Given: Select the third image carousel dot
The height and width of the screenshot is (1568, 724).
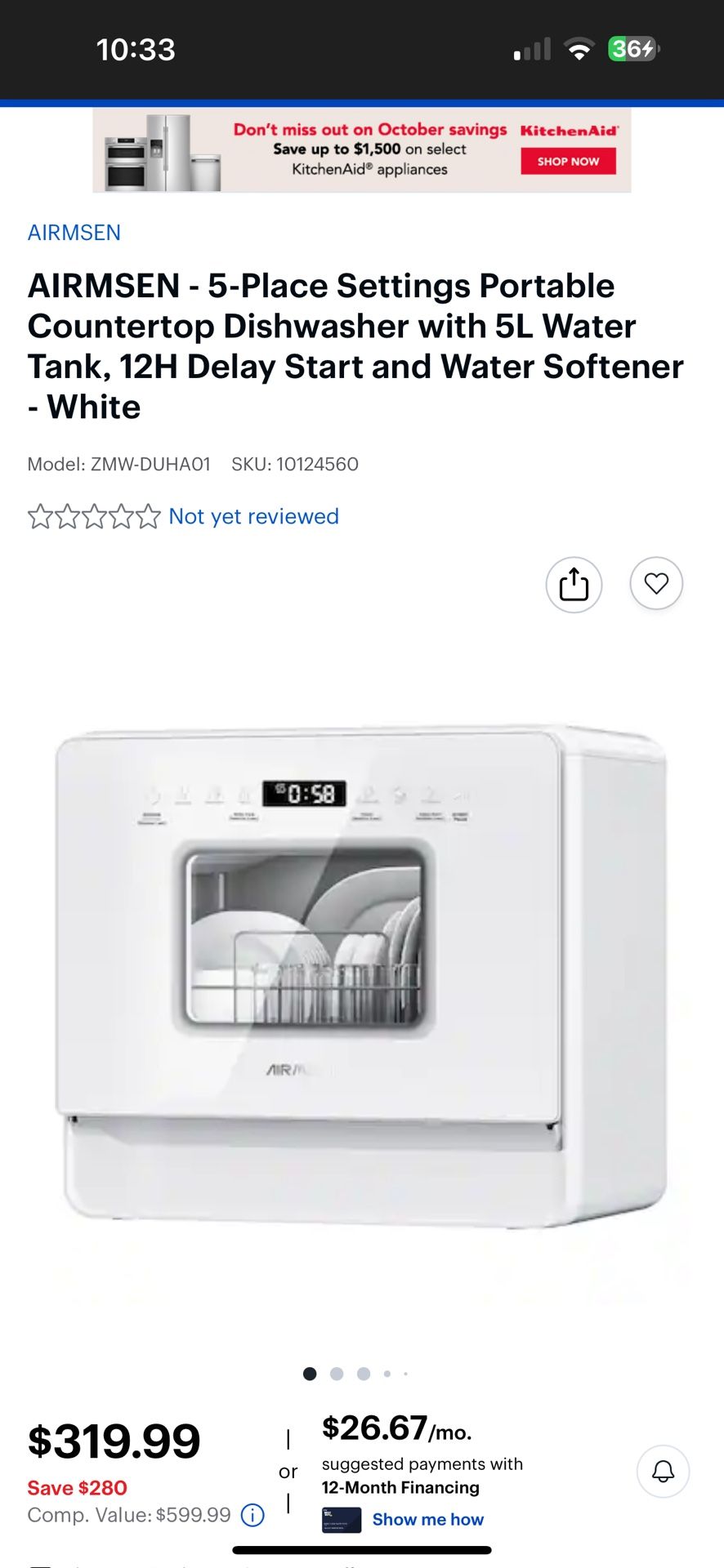Looking at the screenshot, I should [362, 1374].
